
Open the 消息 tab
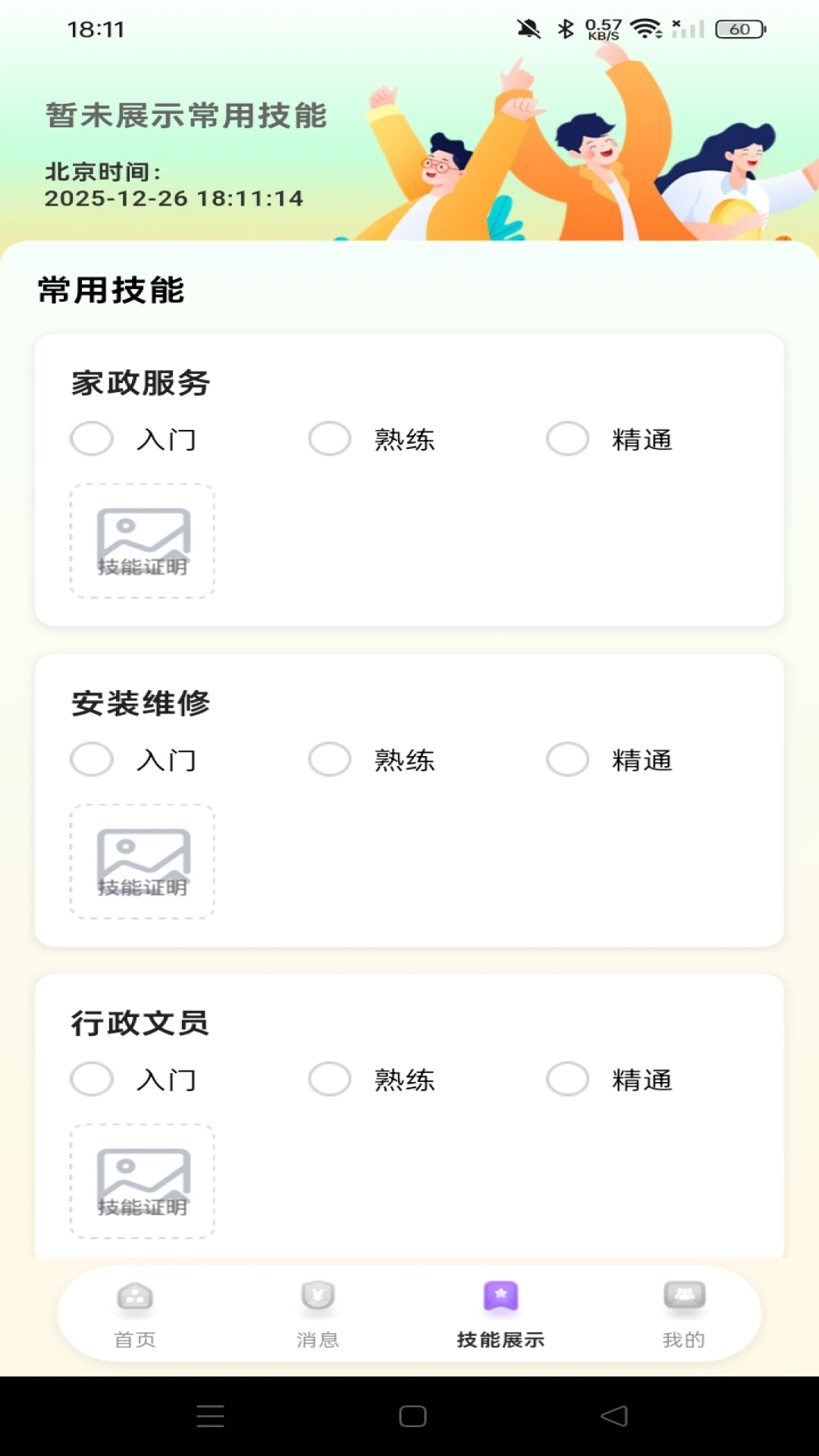[318, 1313]
